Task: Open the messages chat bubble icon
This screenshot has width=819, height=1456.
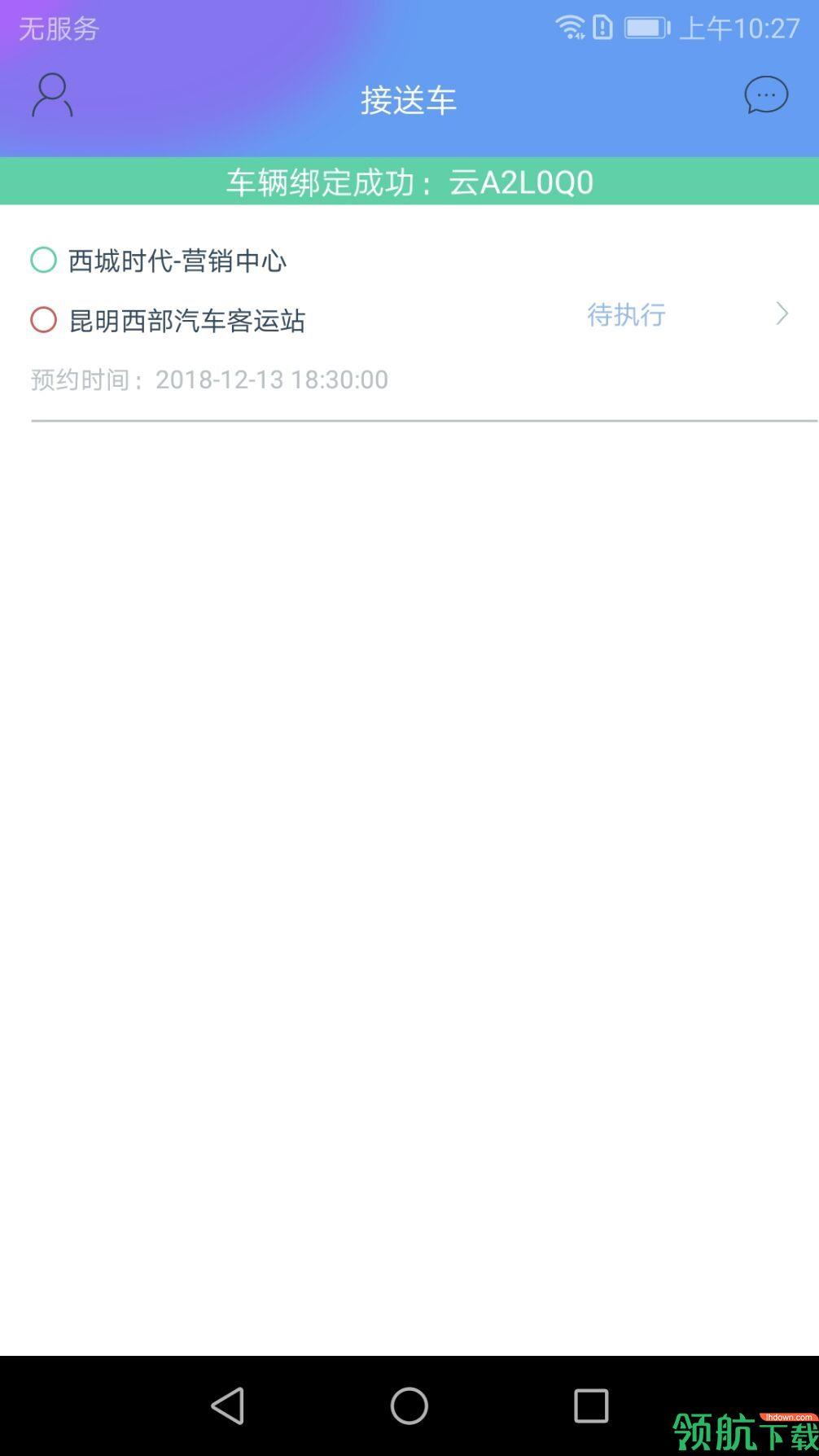Action: coord(765,96)
